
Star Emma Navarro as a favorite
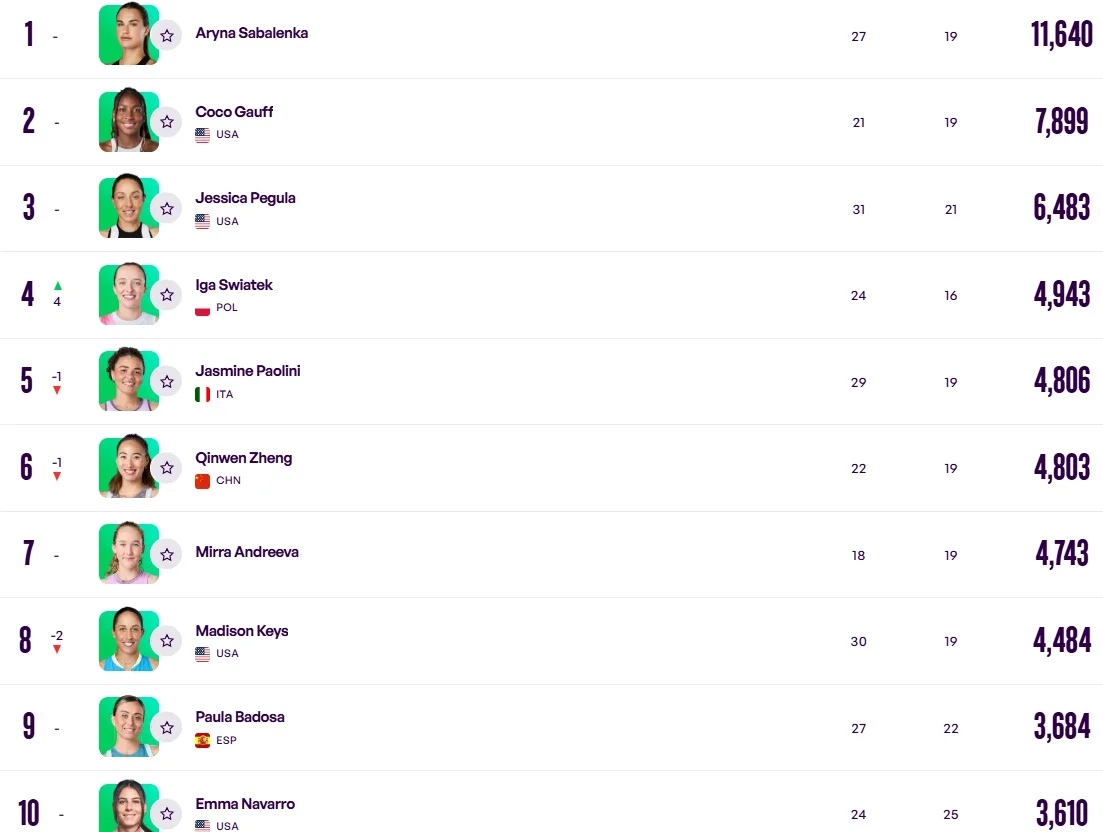[x=167, y=813]
